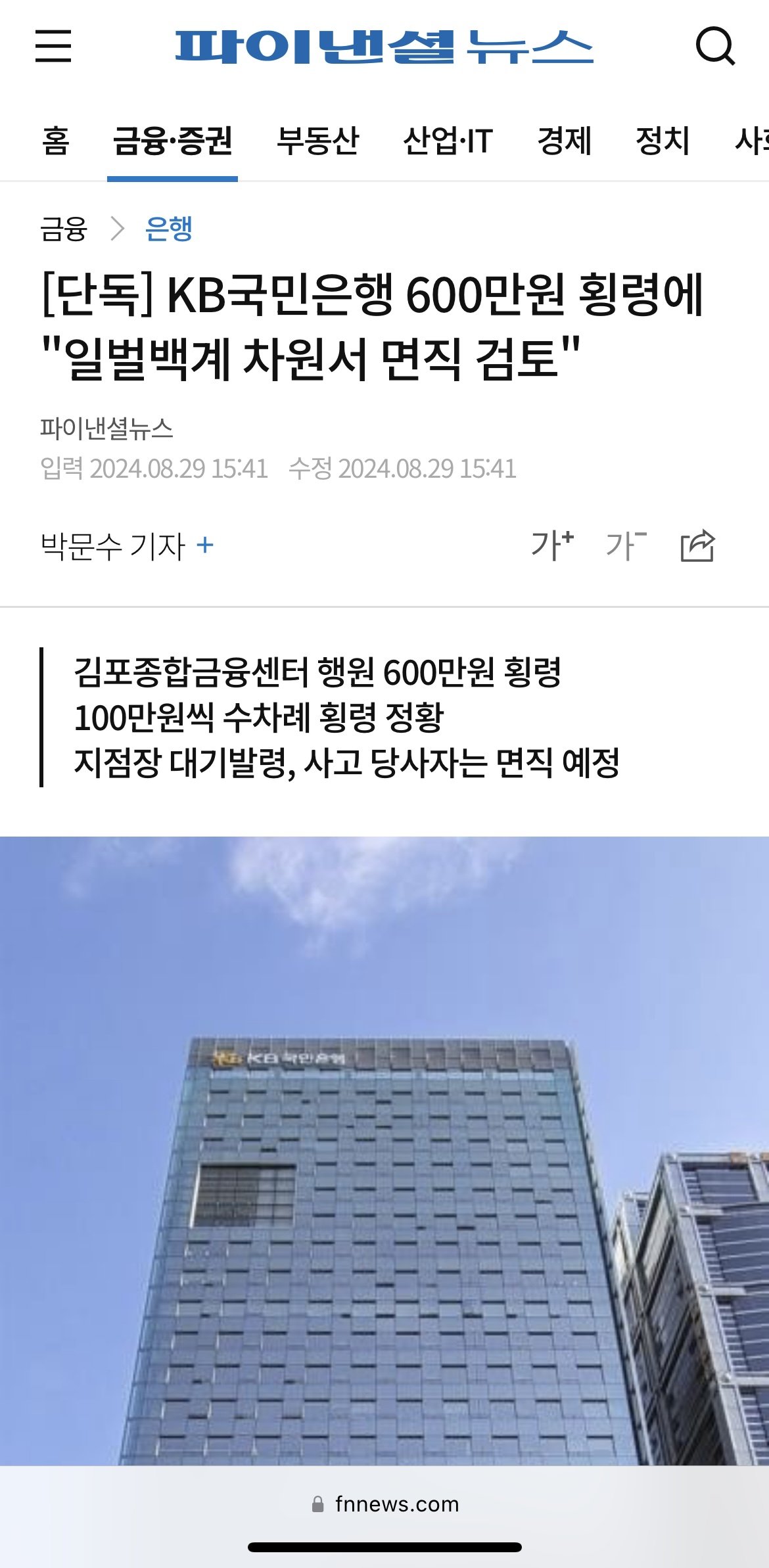
Task: Tap the fnnews.com address bar
Action: point(385,1504)
